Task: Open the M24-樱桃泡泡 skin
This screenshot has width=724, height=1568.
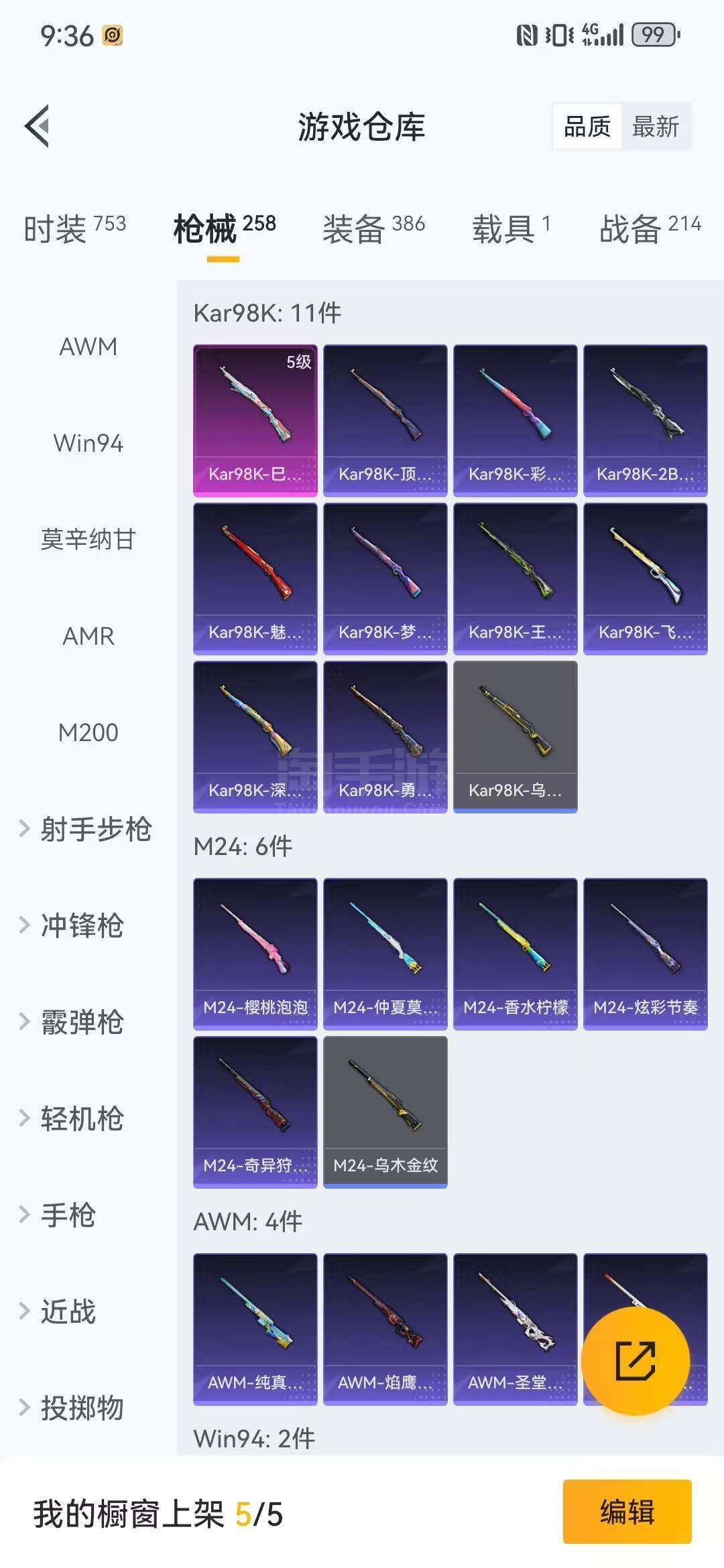Action: [255, 953]
